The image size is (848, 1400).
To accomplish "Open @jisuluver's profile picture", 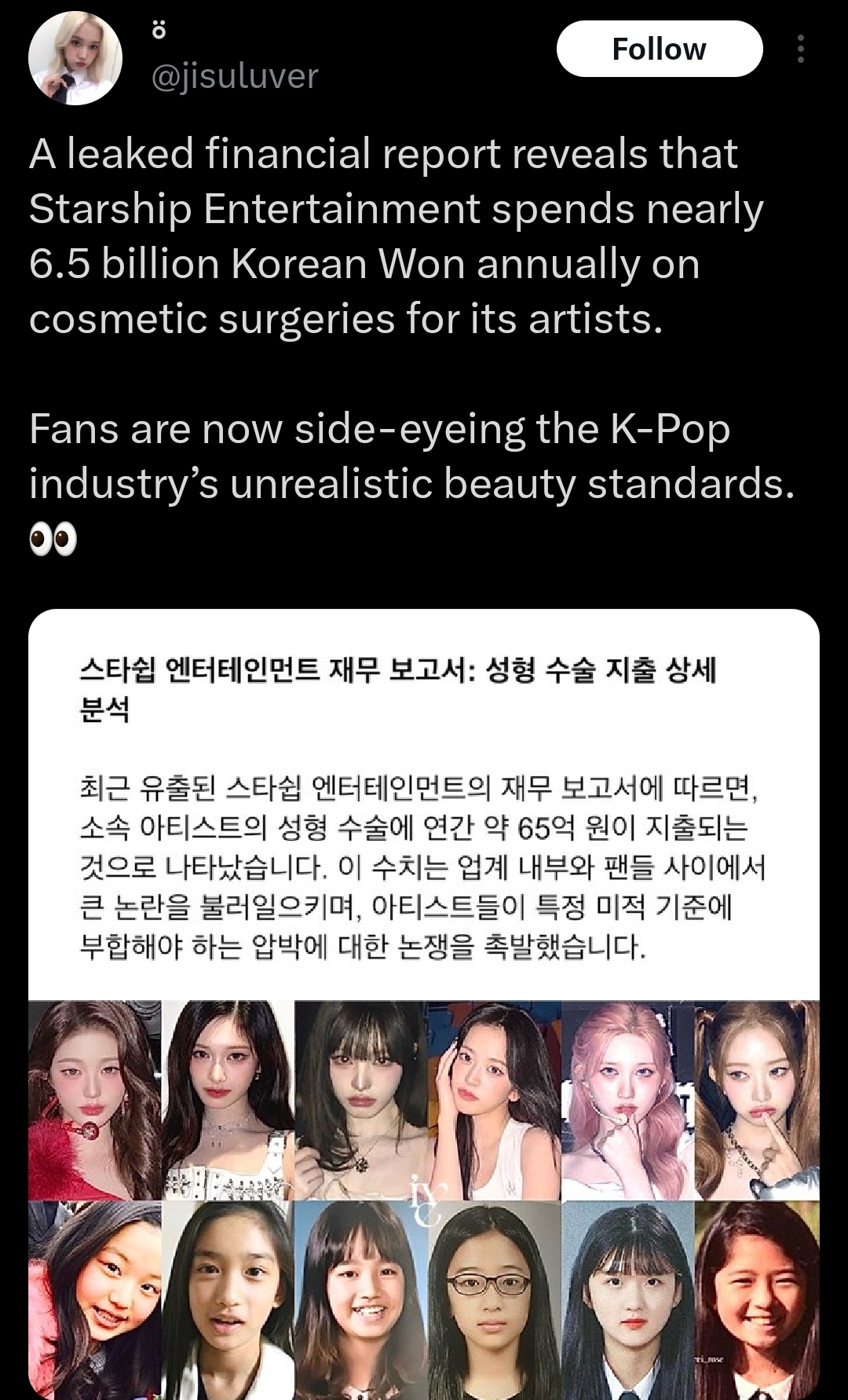I will [75, 58].
